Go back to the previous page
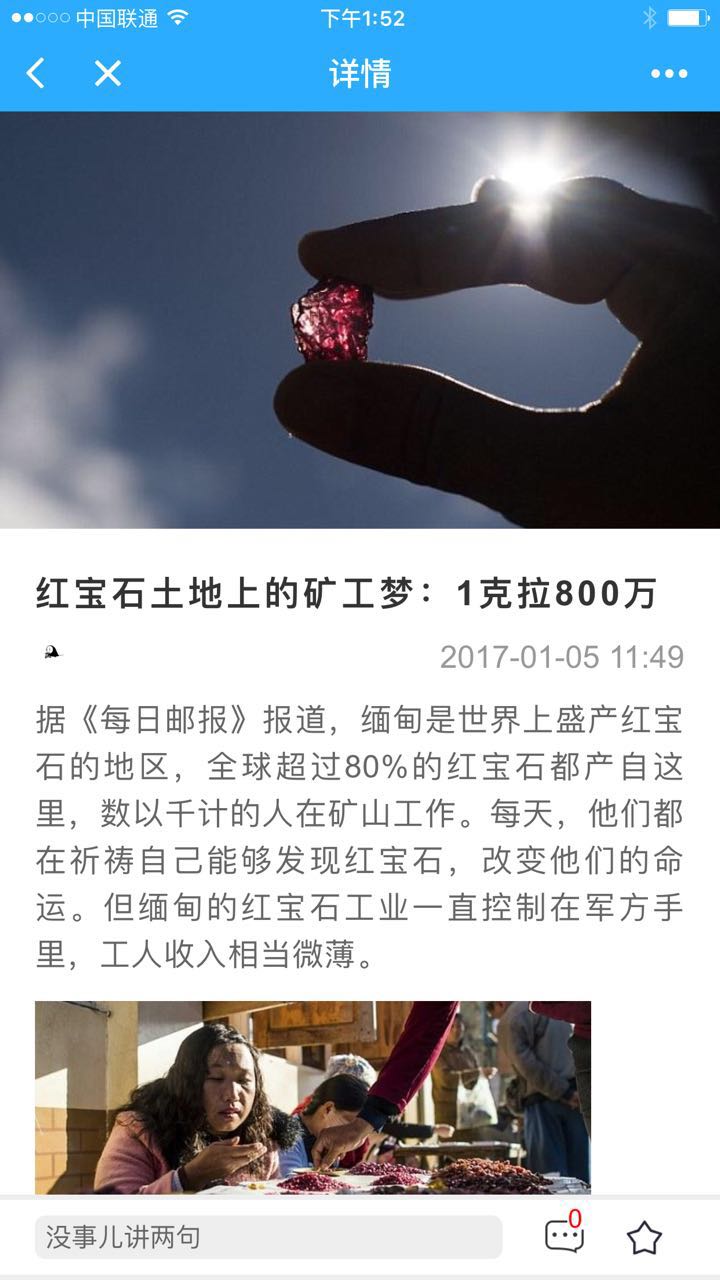720x1280 pixels. point(36,73)
